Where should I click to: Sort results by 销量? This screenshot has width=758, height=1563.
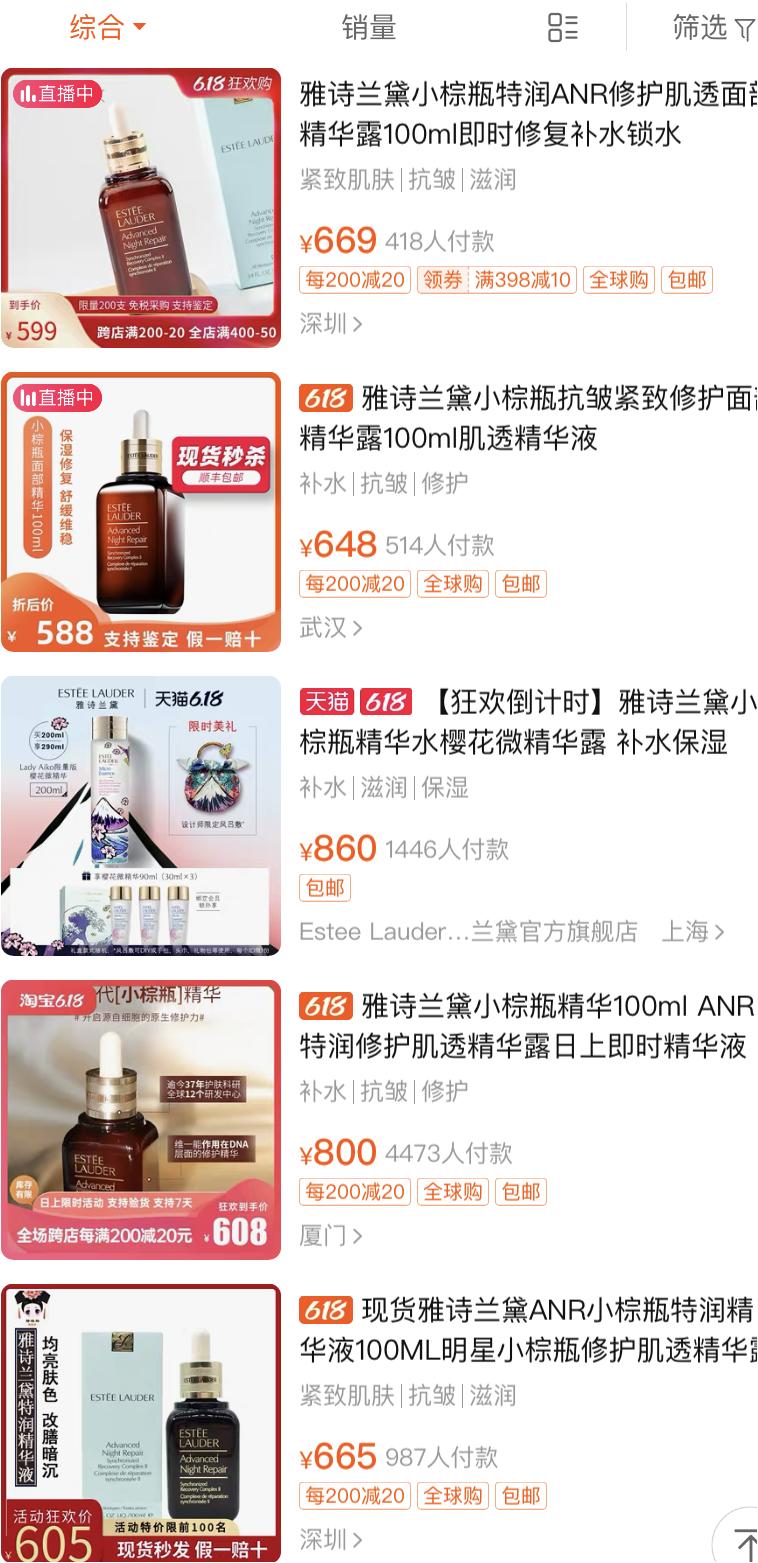pyautogui.click(x=369, y=28)
